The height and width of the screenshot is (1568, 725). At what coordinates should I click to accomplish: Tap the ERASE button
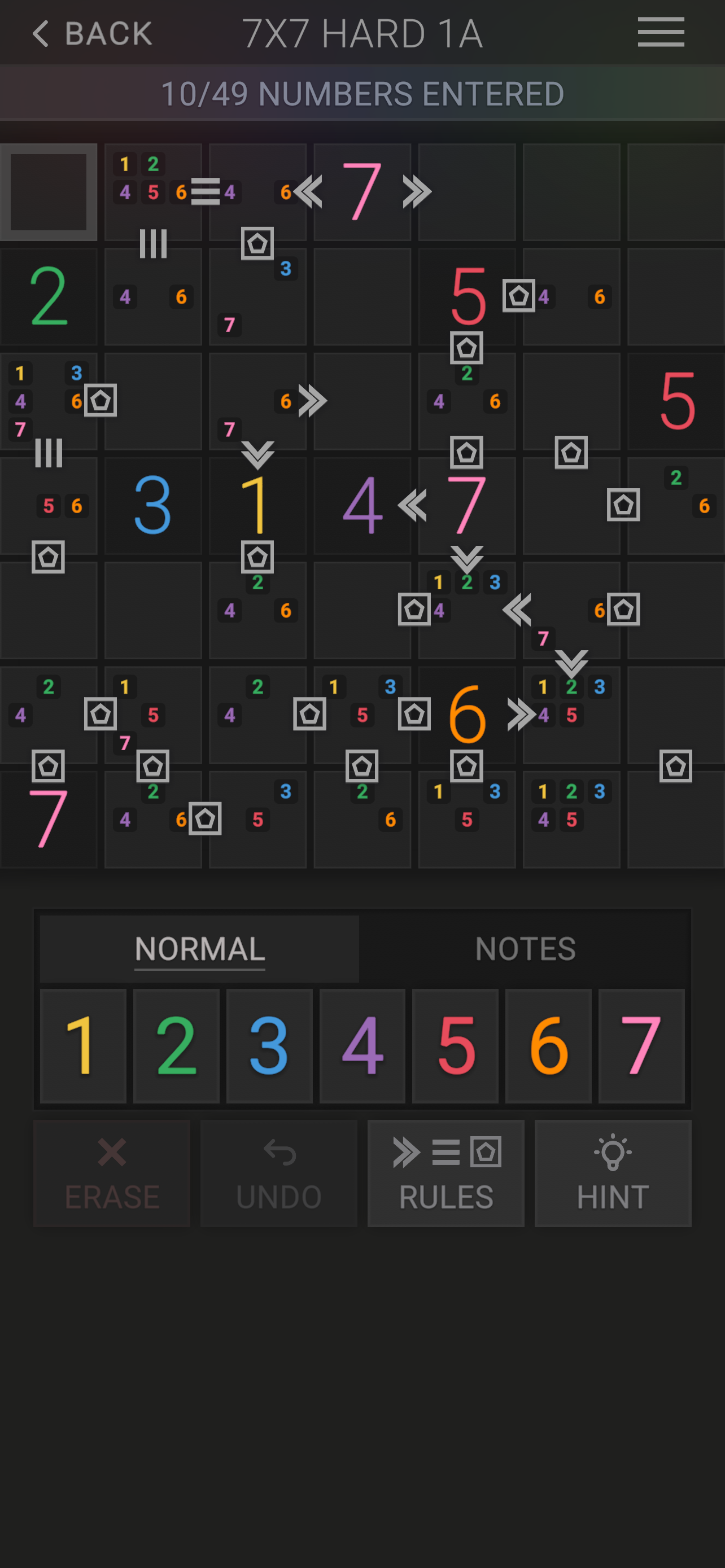click(x=112, y=1173)
